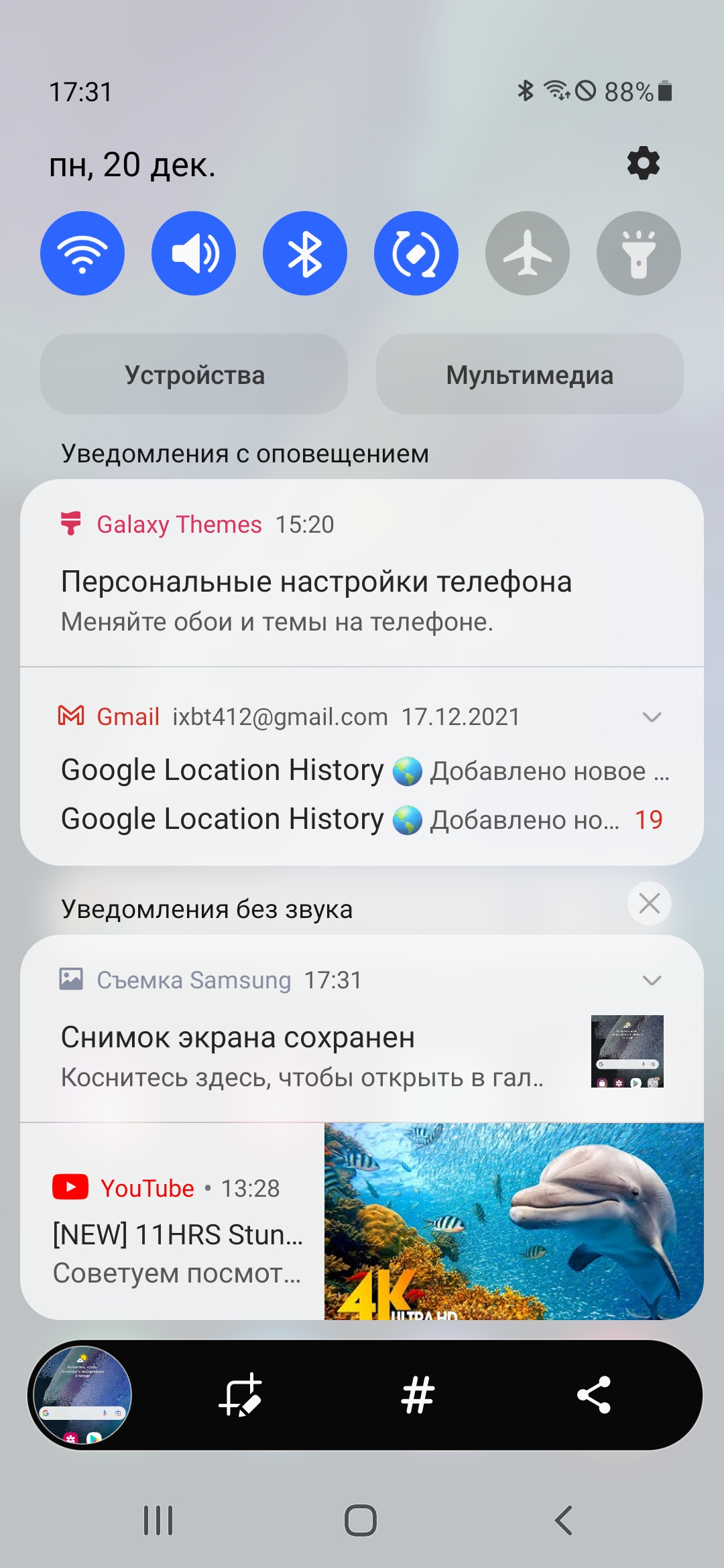724x1568 pixels.
Task: Toggle the sound mode
Action: [x=194, y=253]
